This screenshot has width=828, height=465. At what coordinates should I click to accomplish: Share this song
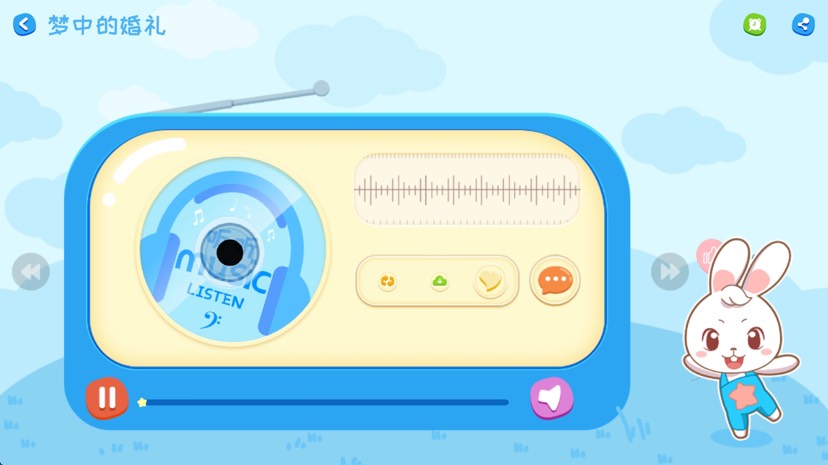(803, 25)
